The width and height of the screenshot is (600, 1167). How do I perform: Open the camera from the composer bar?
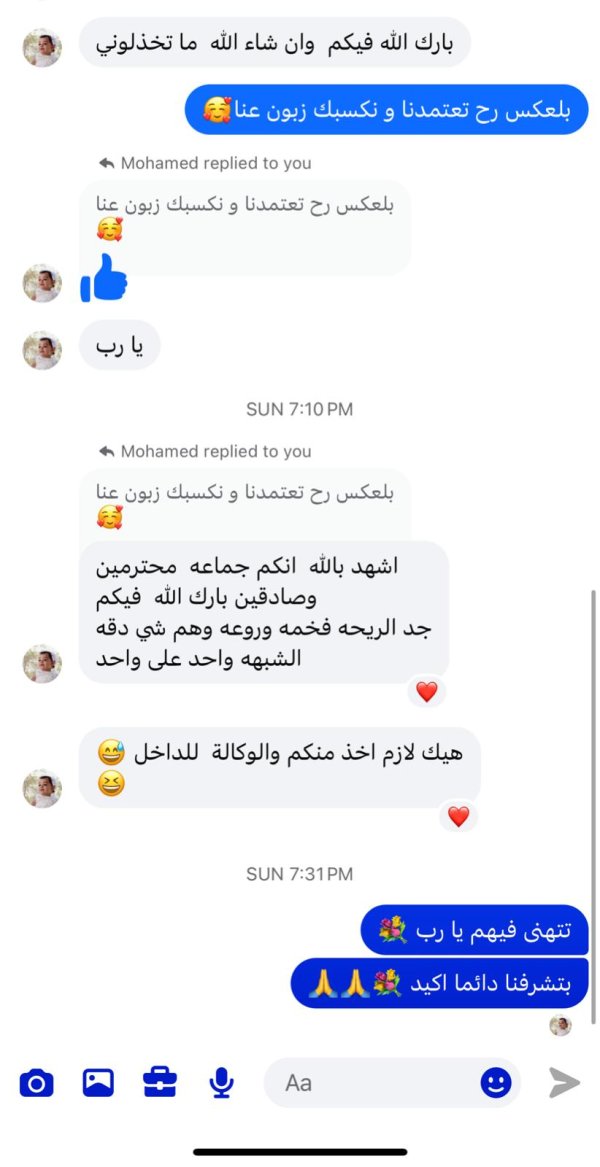pyautogui.click(x=36, y=1083)
